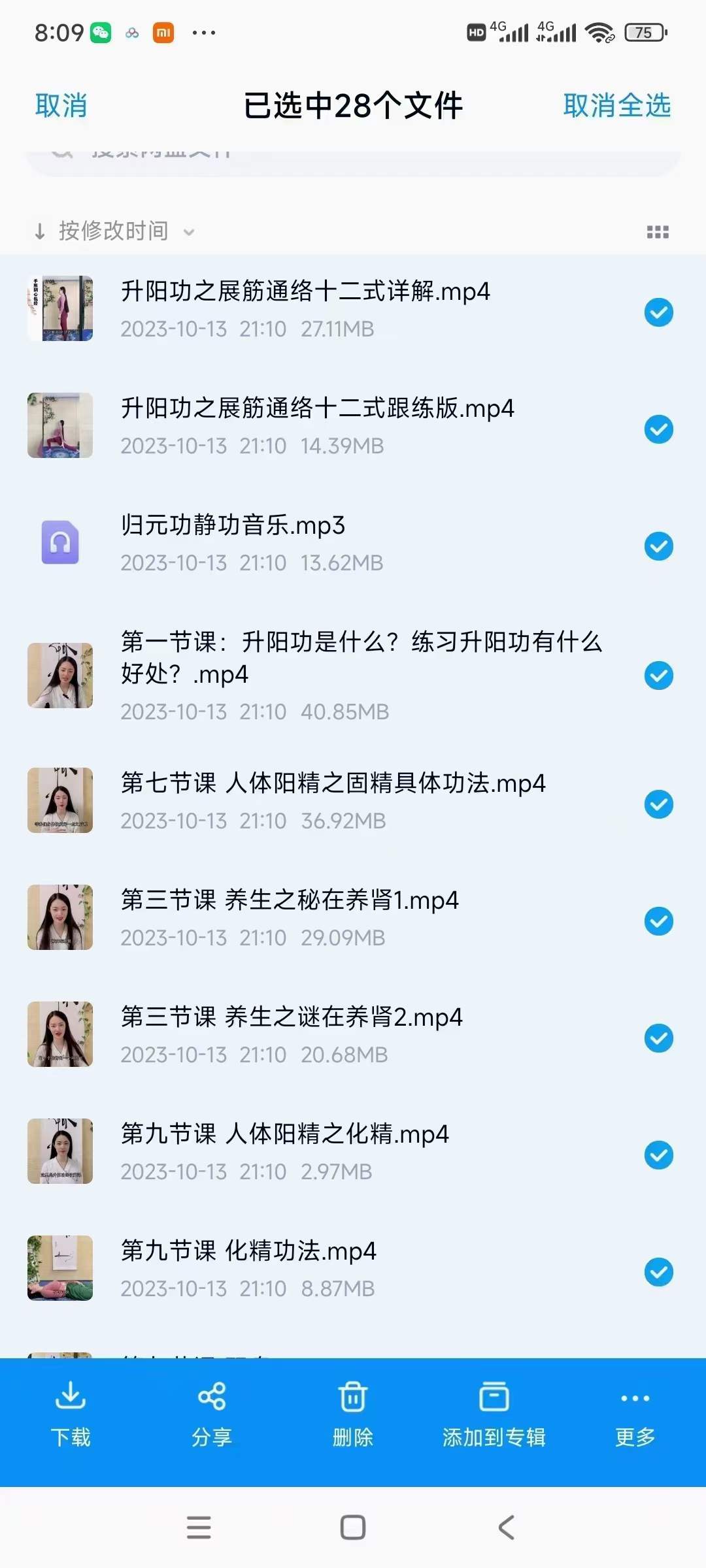Share the selected files via 分享

[212, 1414]
